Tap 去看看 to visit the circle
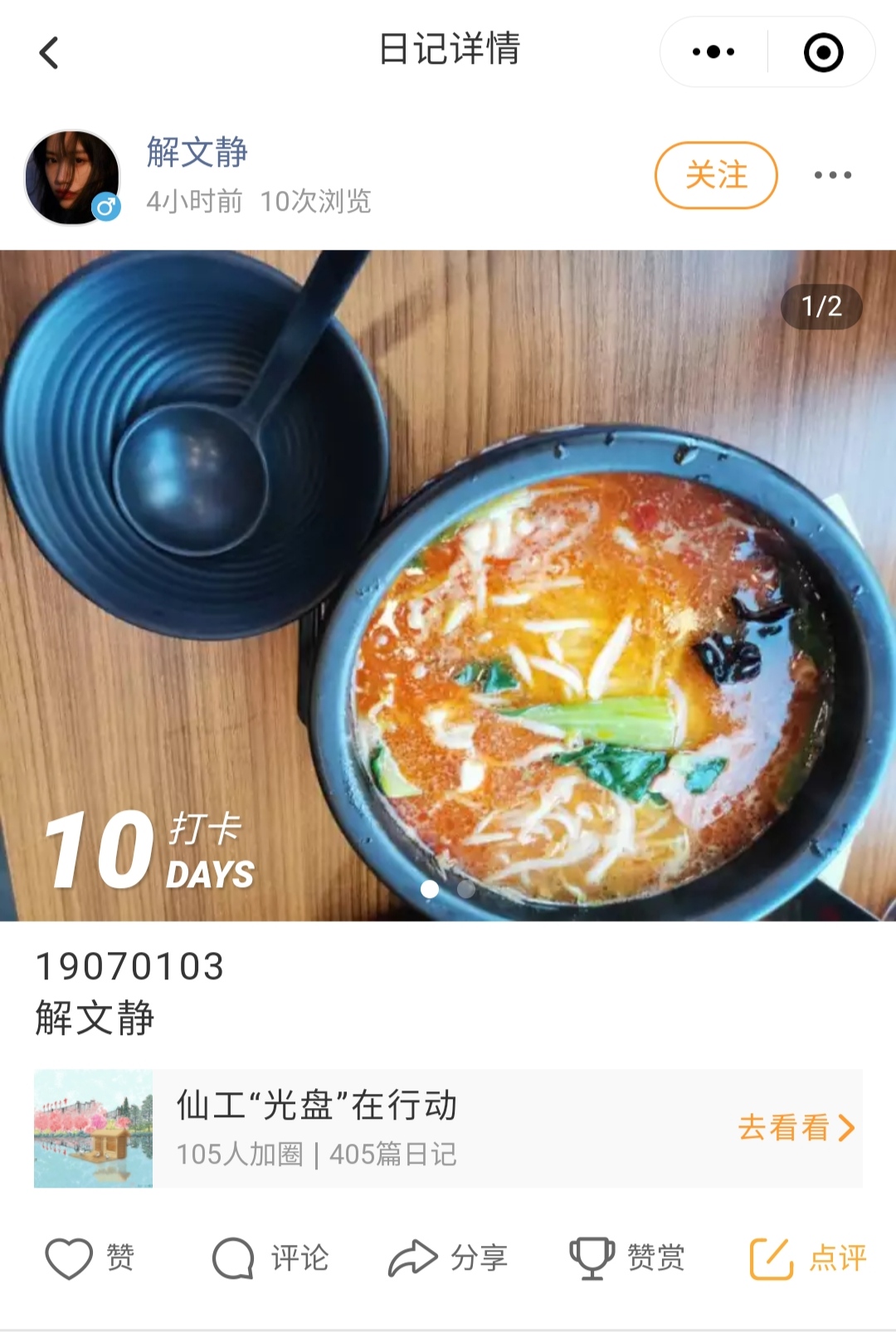Image resolution: width=896 pixels, height=1333 pixels. pos(796,1128)
